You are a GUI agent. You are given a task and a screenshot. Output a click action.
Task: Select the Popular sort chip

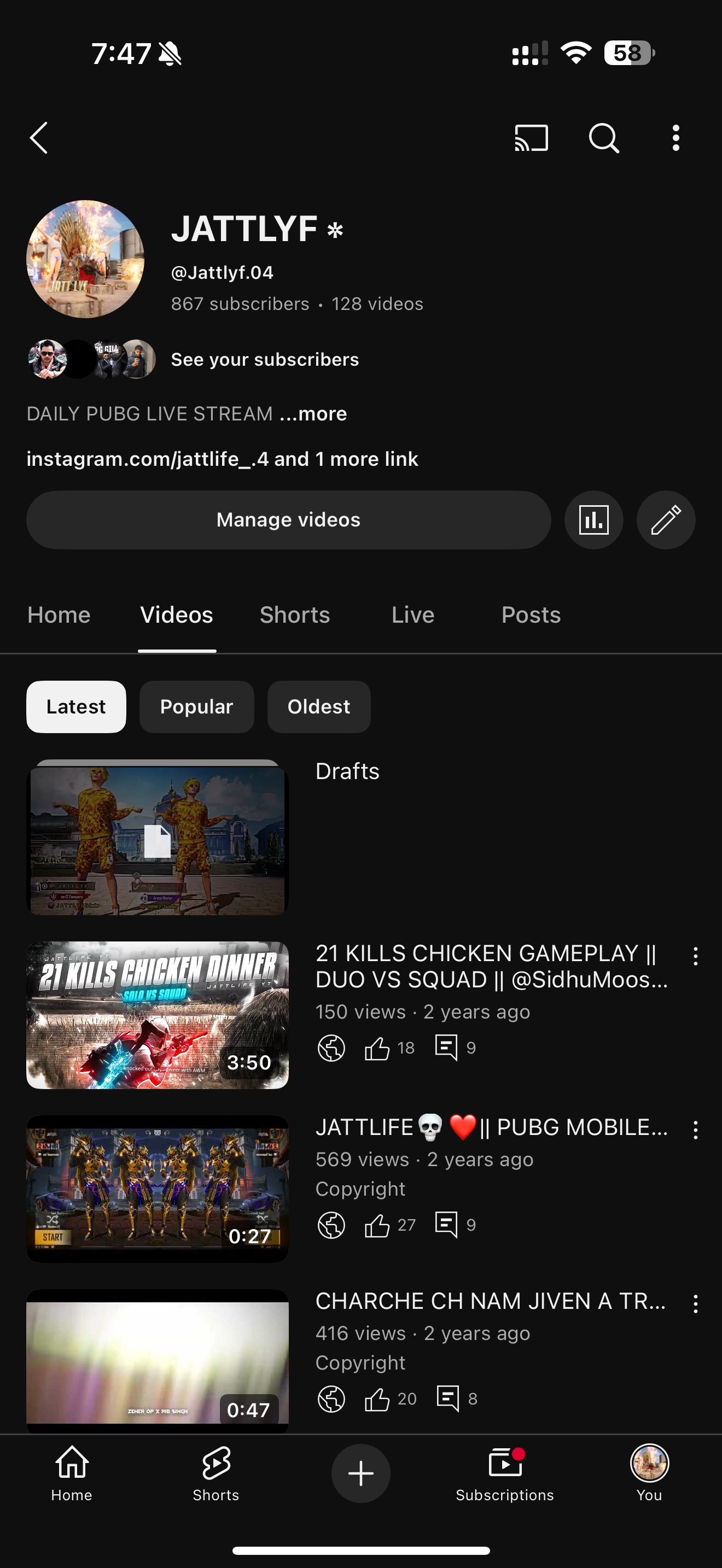click(196, 707)
